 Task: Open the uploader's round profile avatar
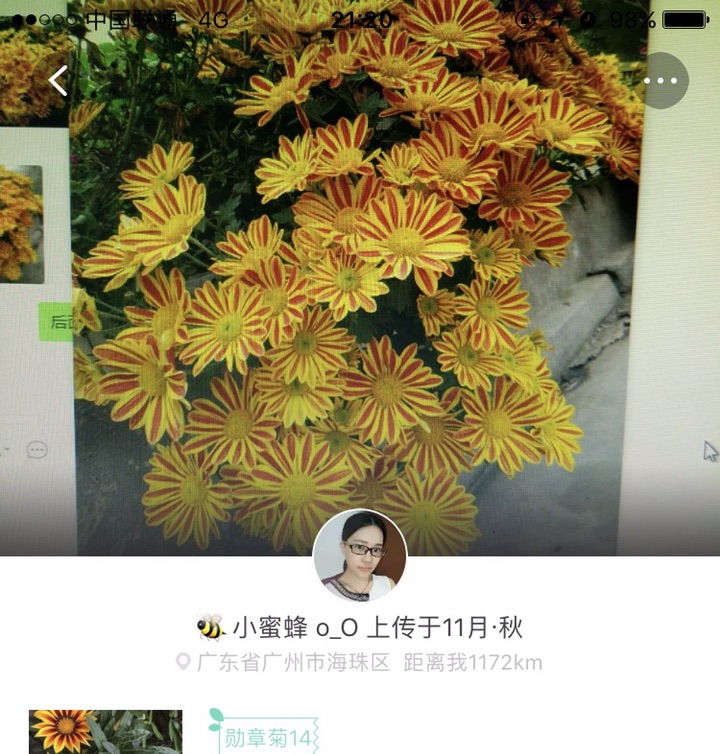tap(360, 557)
